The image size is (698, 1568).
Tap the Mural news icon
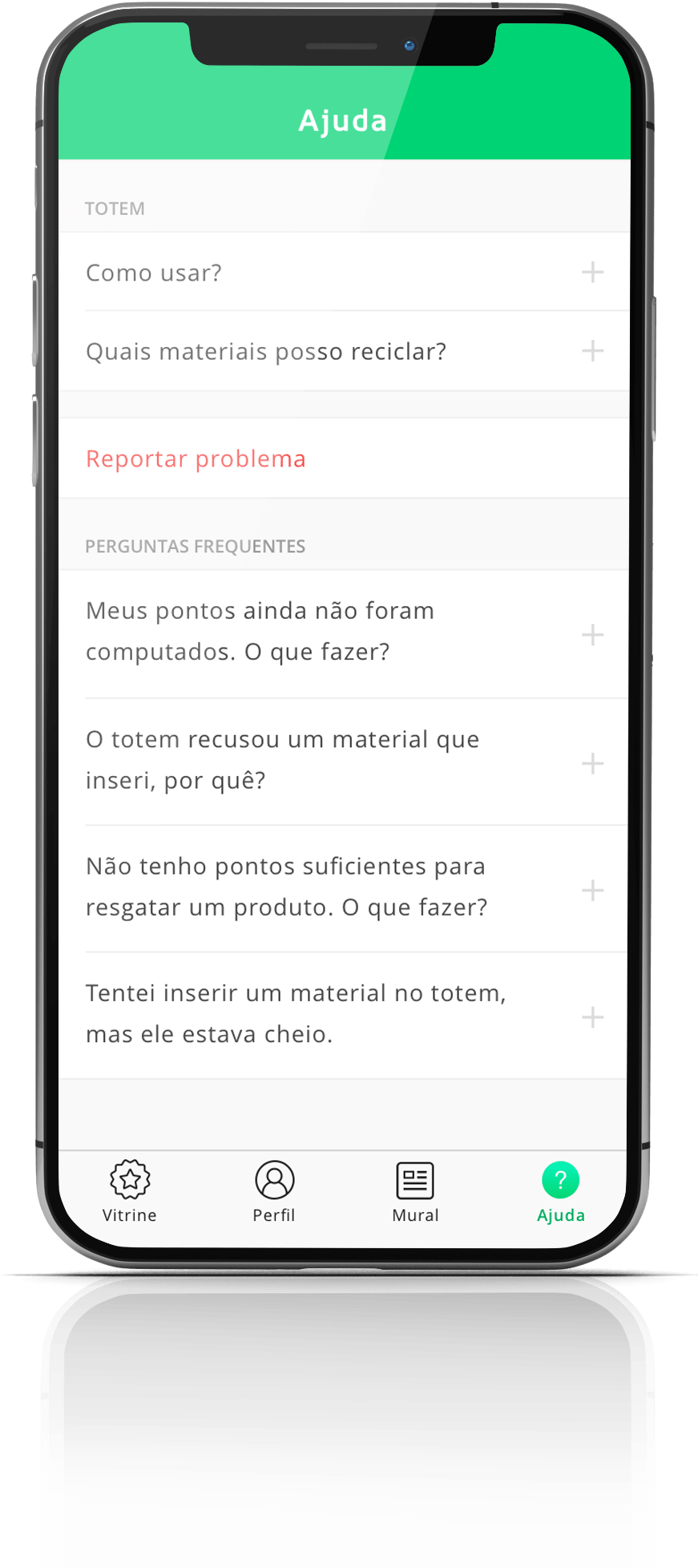pos(414,1178)
